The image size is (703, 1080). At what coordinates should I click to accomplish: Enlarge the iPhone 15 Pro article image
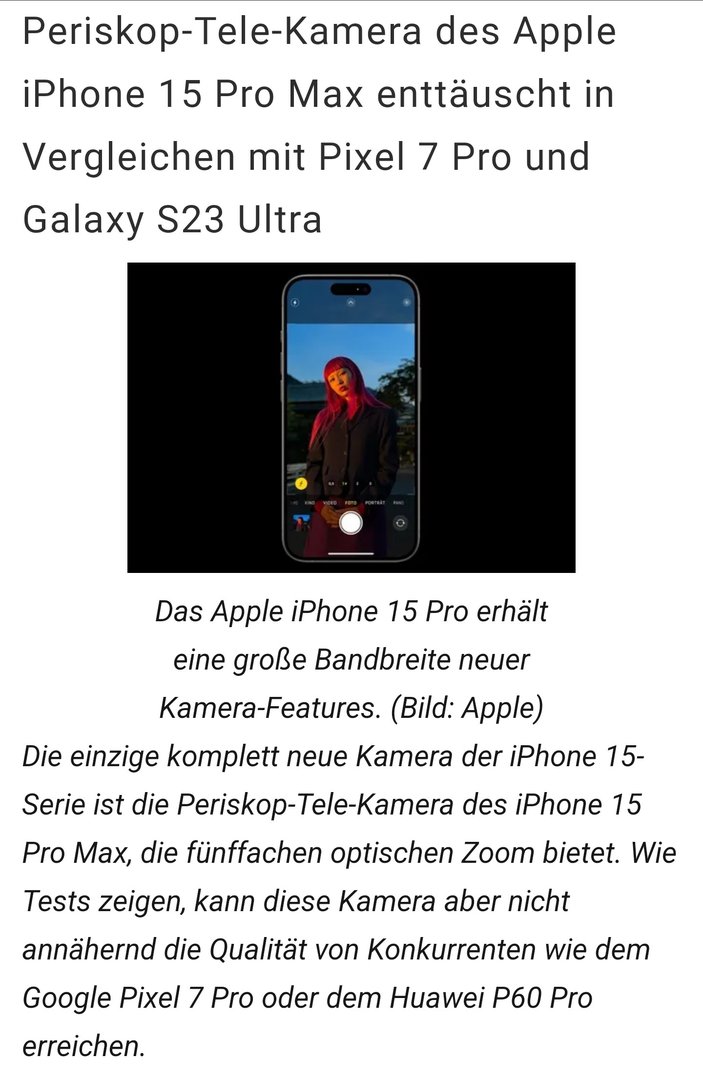pos(351,417)
